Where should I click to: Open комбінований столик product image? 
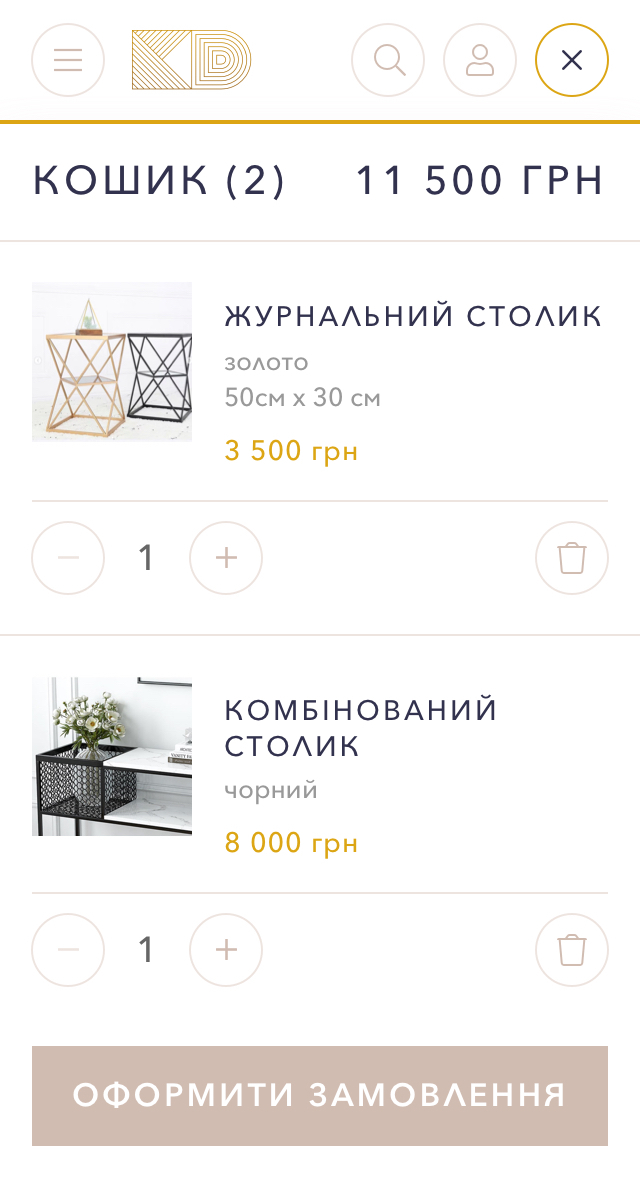[x=112, y=757]
